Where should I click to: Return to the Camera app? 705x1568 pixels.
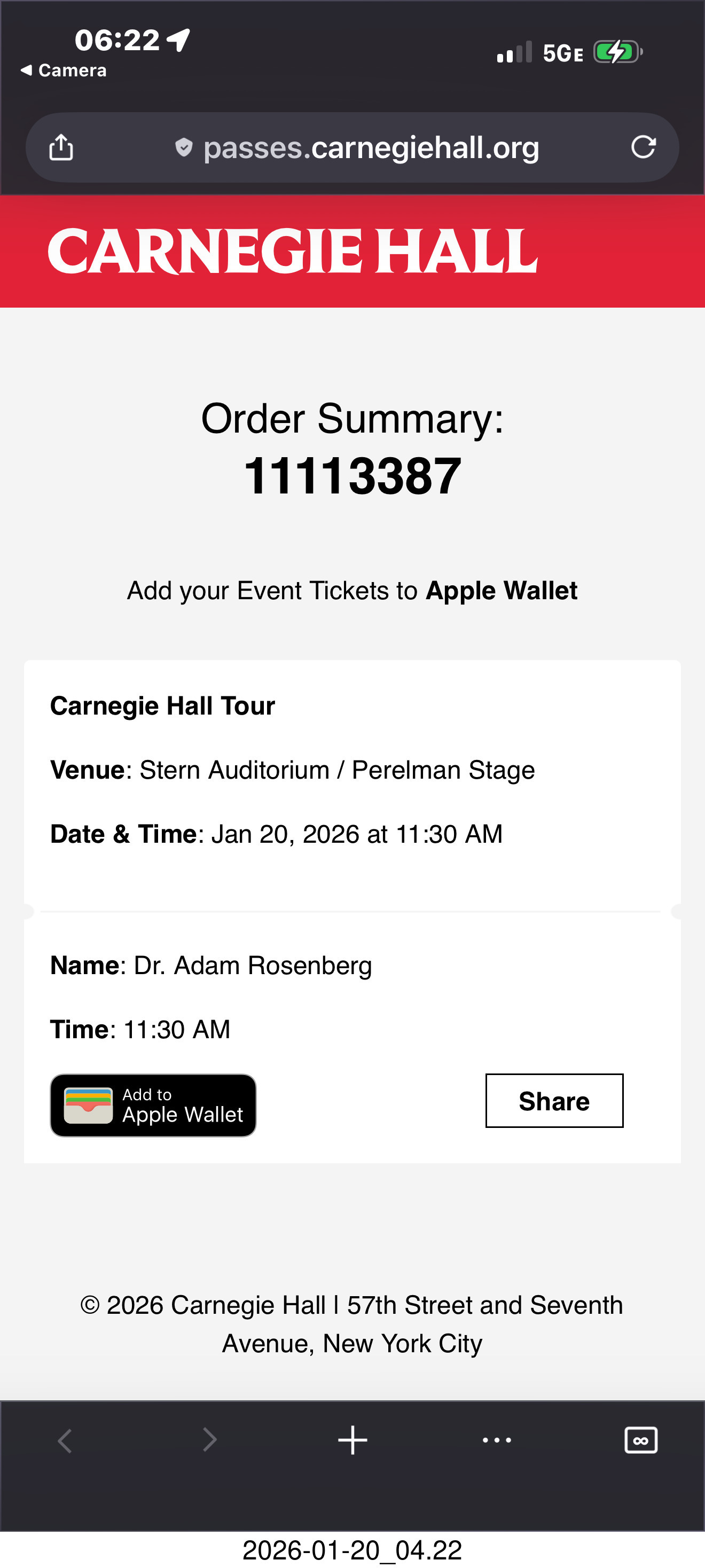click(x=64, y=70)
